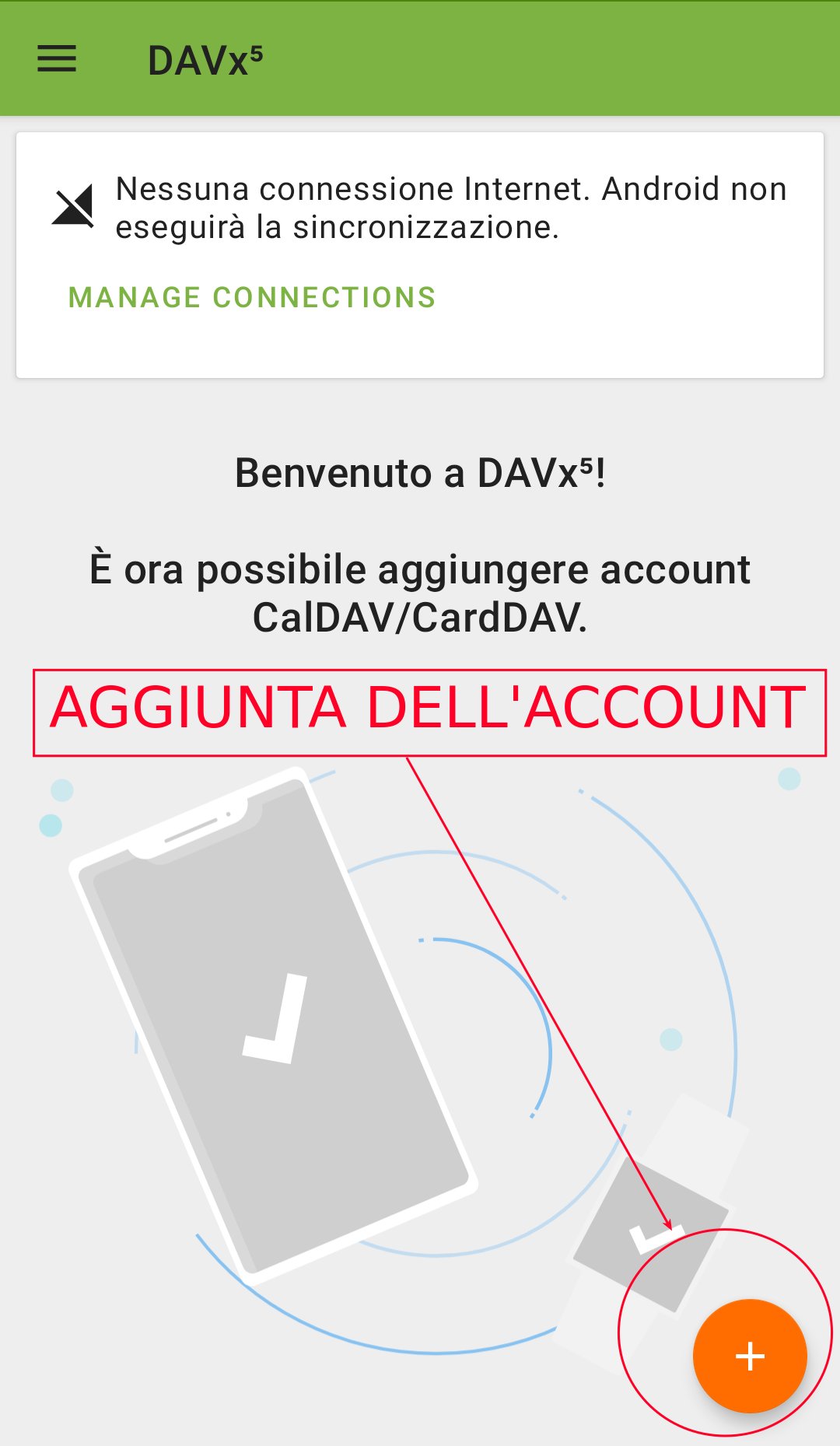Open the navigation drawer menu

(x=57, y=59)
